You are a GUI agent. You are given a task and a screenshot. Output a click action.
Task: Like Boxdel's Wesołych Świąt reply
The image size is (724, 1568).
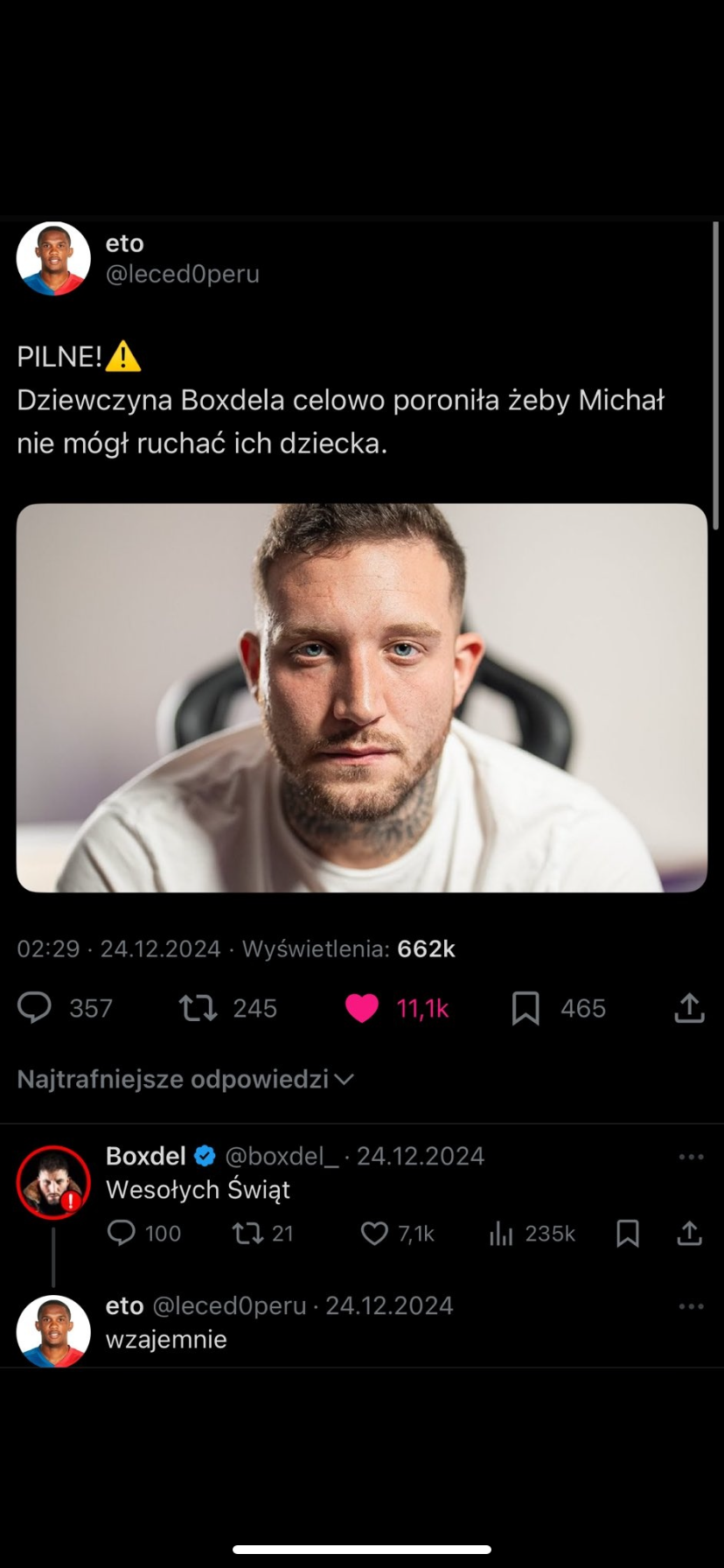(374, 1233)
